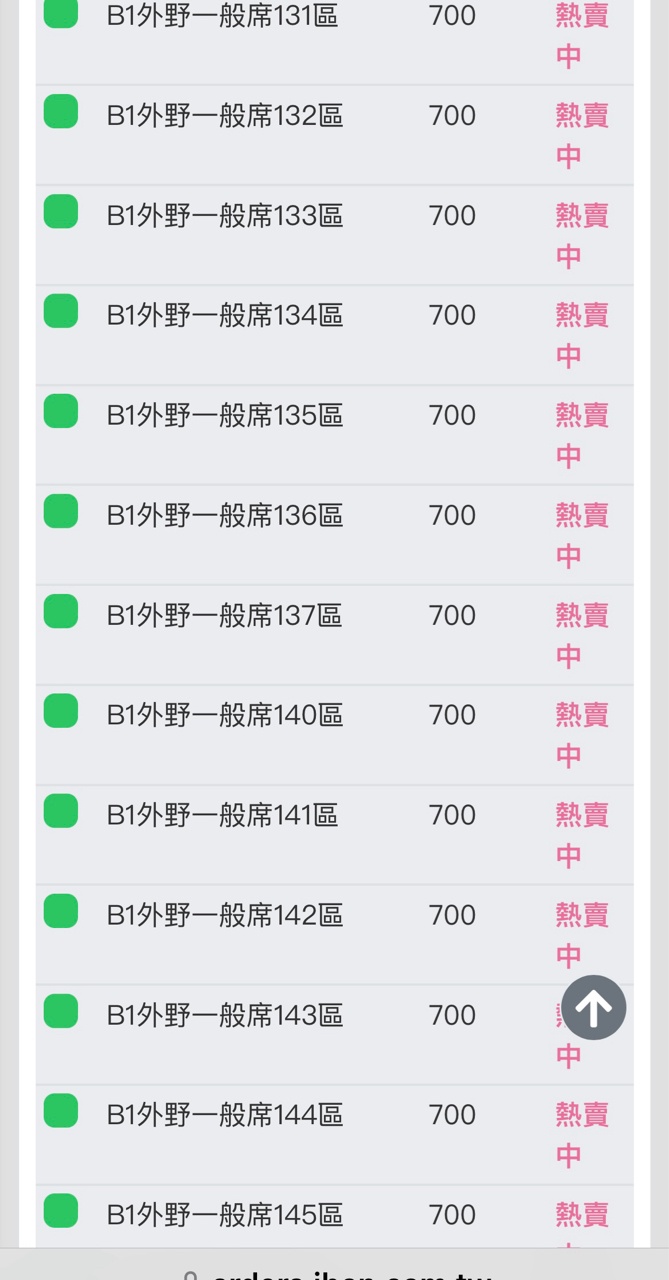
Task: Pick the B1外野一般席142區 section
Action: 225,916
